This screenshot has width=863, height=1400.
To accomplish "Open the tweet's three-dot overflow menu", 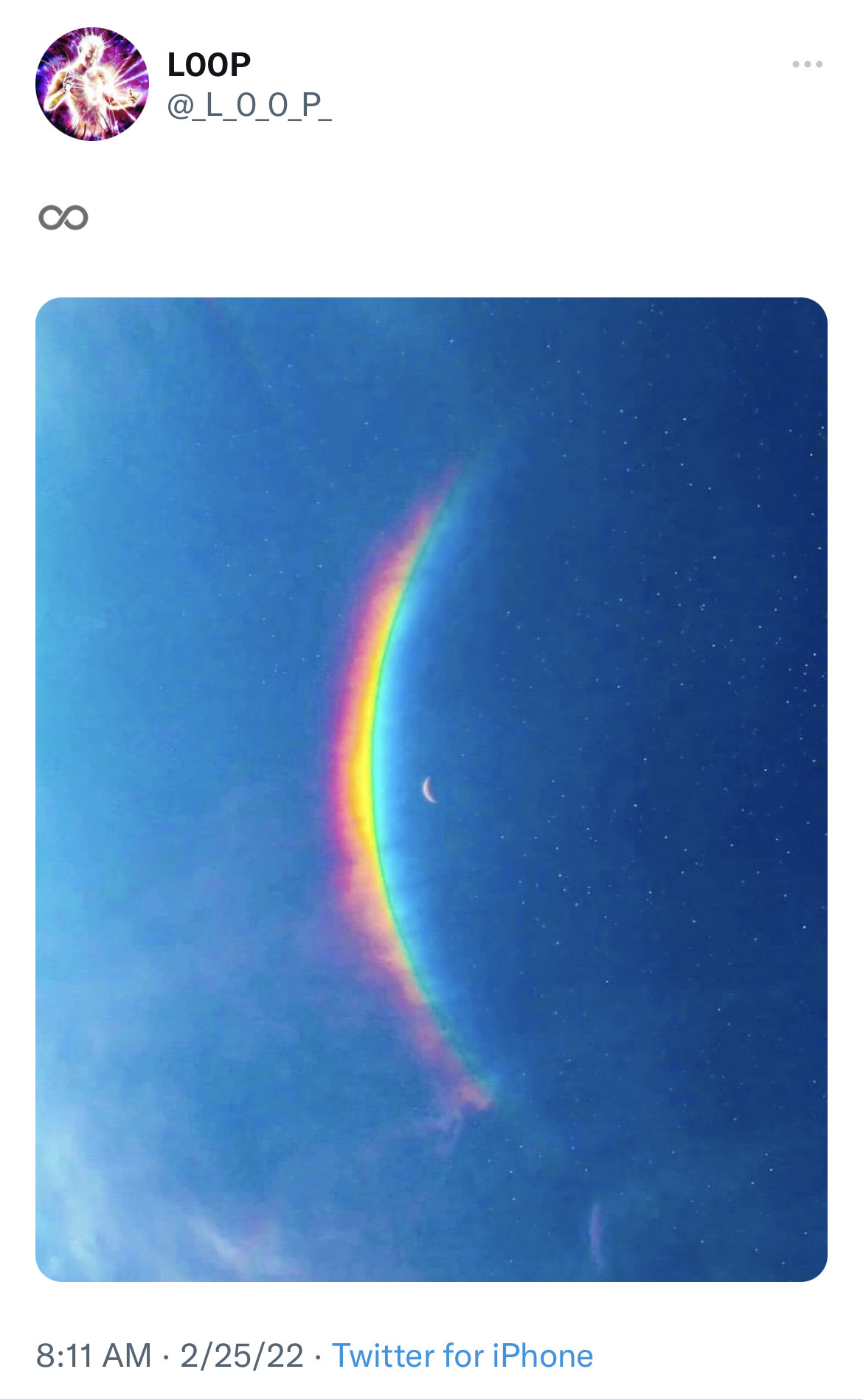I will click(x=807, y=64).
